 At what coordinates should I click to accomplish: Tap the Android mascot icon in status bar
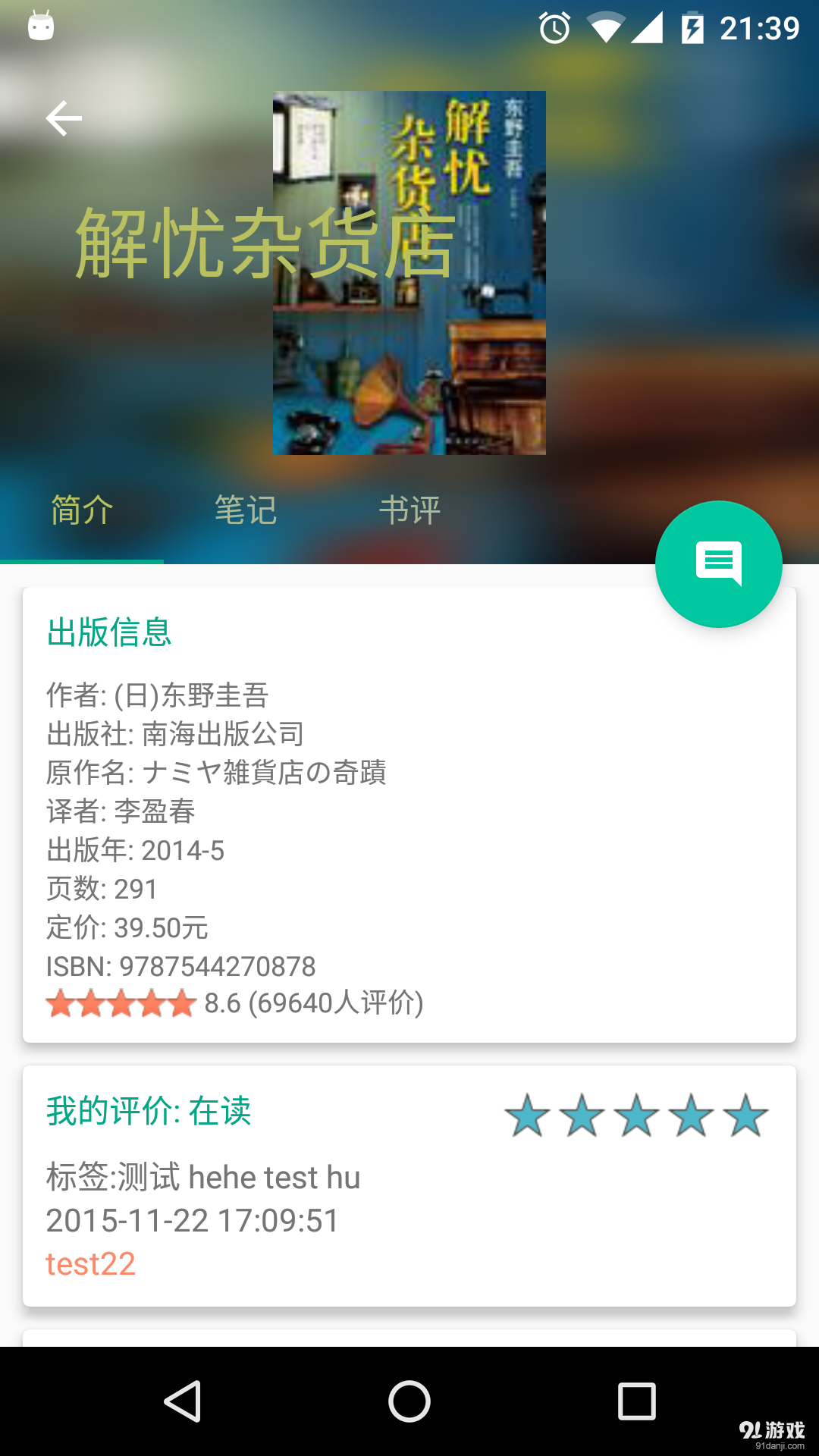tap(39, 25)
